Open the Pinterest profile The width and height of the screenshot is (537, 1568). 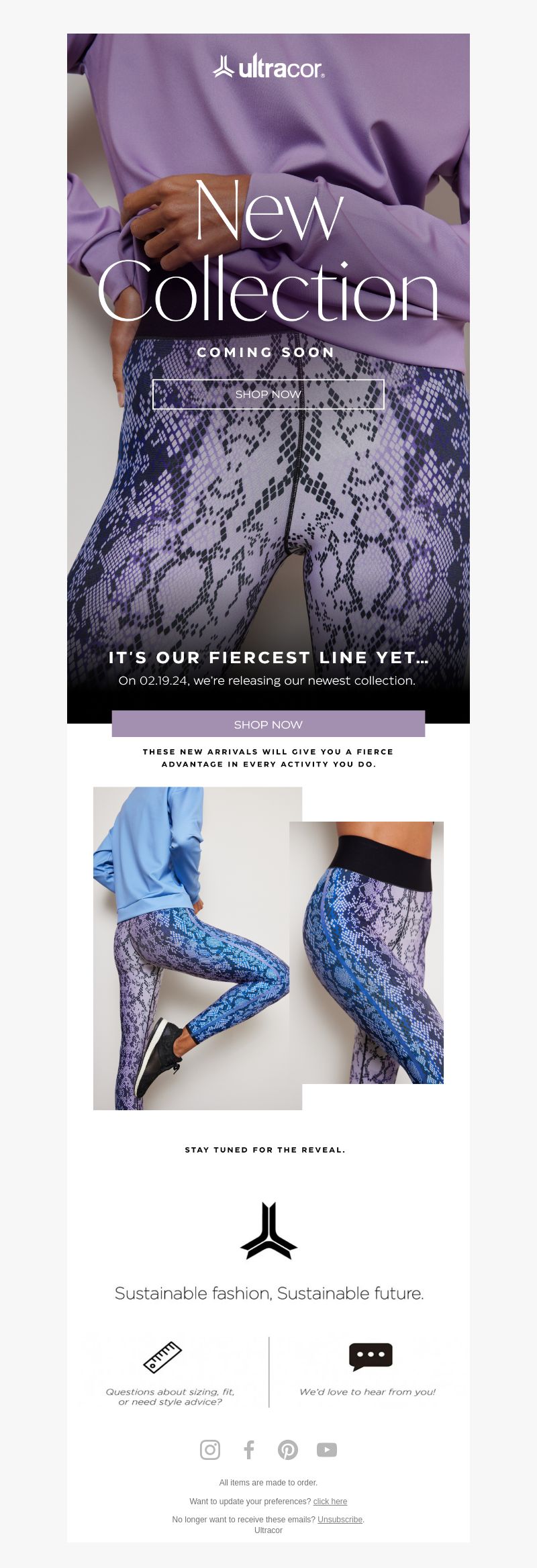pyautogui.click(x=288, y=1450)
